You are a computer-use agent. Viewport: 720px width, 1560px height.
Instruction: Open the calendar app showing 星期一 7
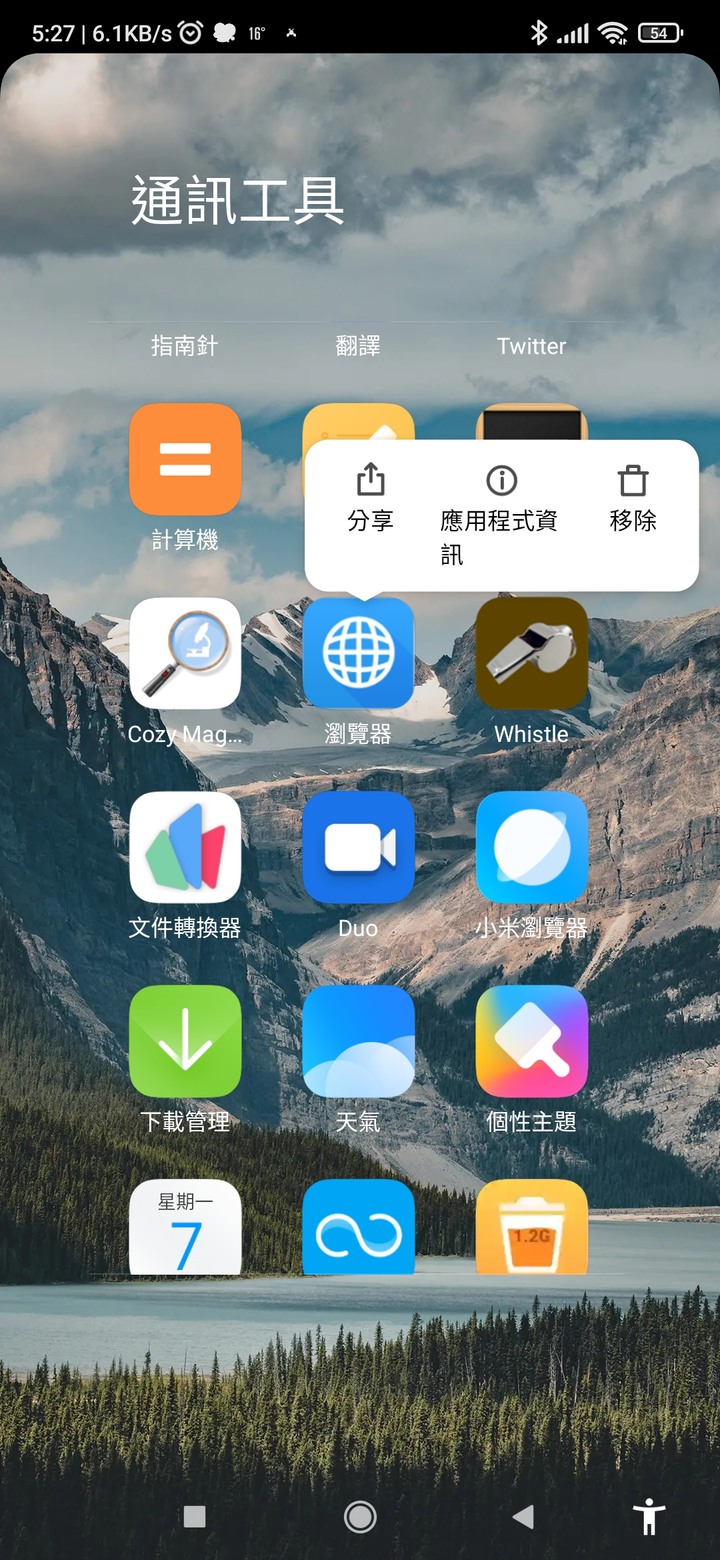pos(185,1227)
